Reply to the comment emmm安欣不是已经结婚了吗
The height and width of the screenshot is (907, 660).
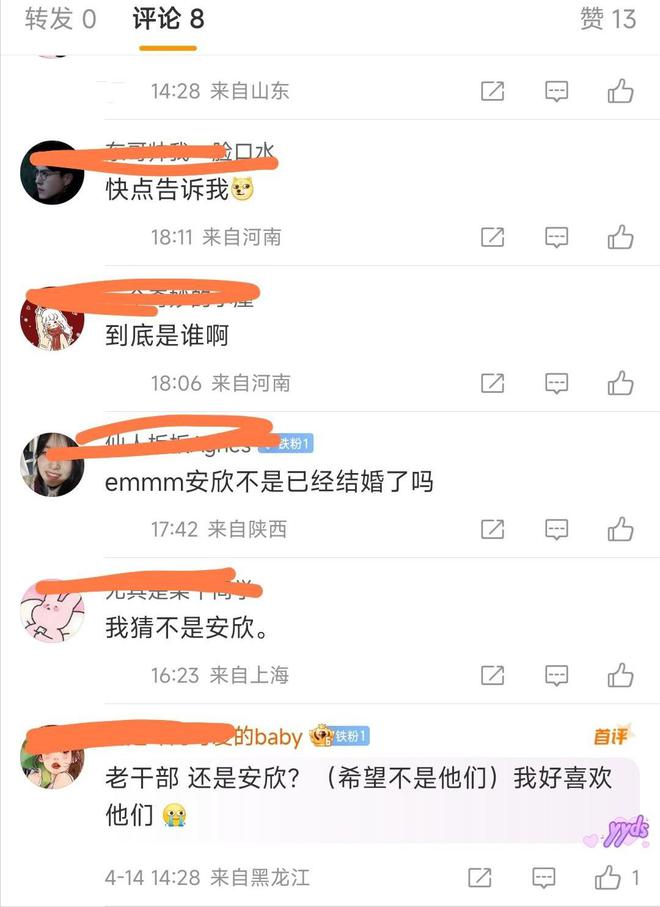pyautogui.click(x=556, y=529)
